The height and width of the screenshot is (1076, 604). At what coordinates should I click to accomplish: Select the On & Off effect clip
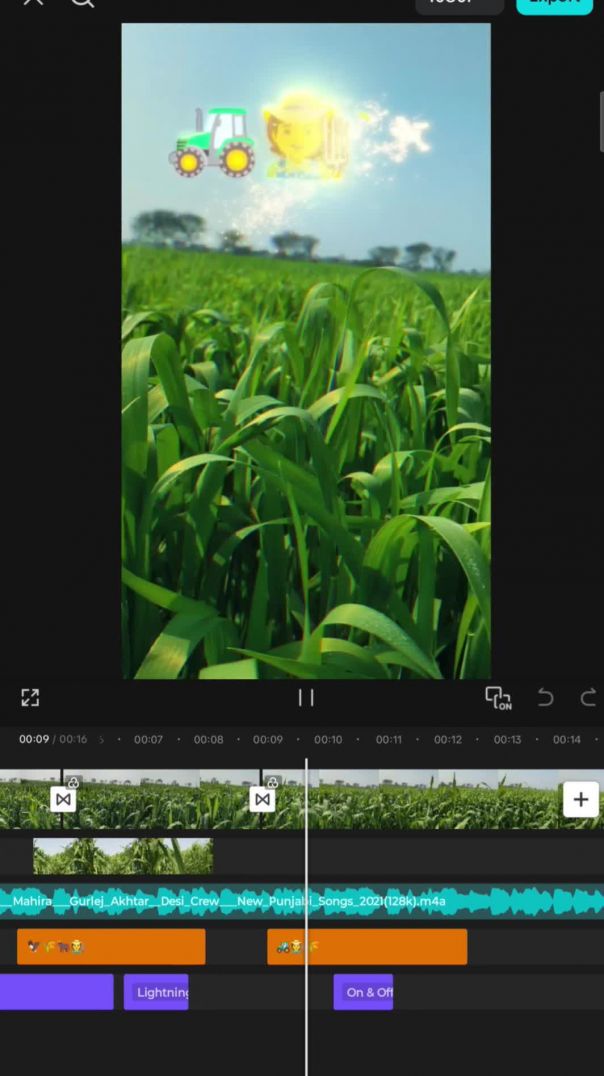pyautogui.click(x=363, y=992)
